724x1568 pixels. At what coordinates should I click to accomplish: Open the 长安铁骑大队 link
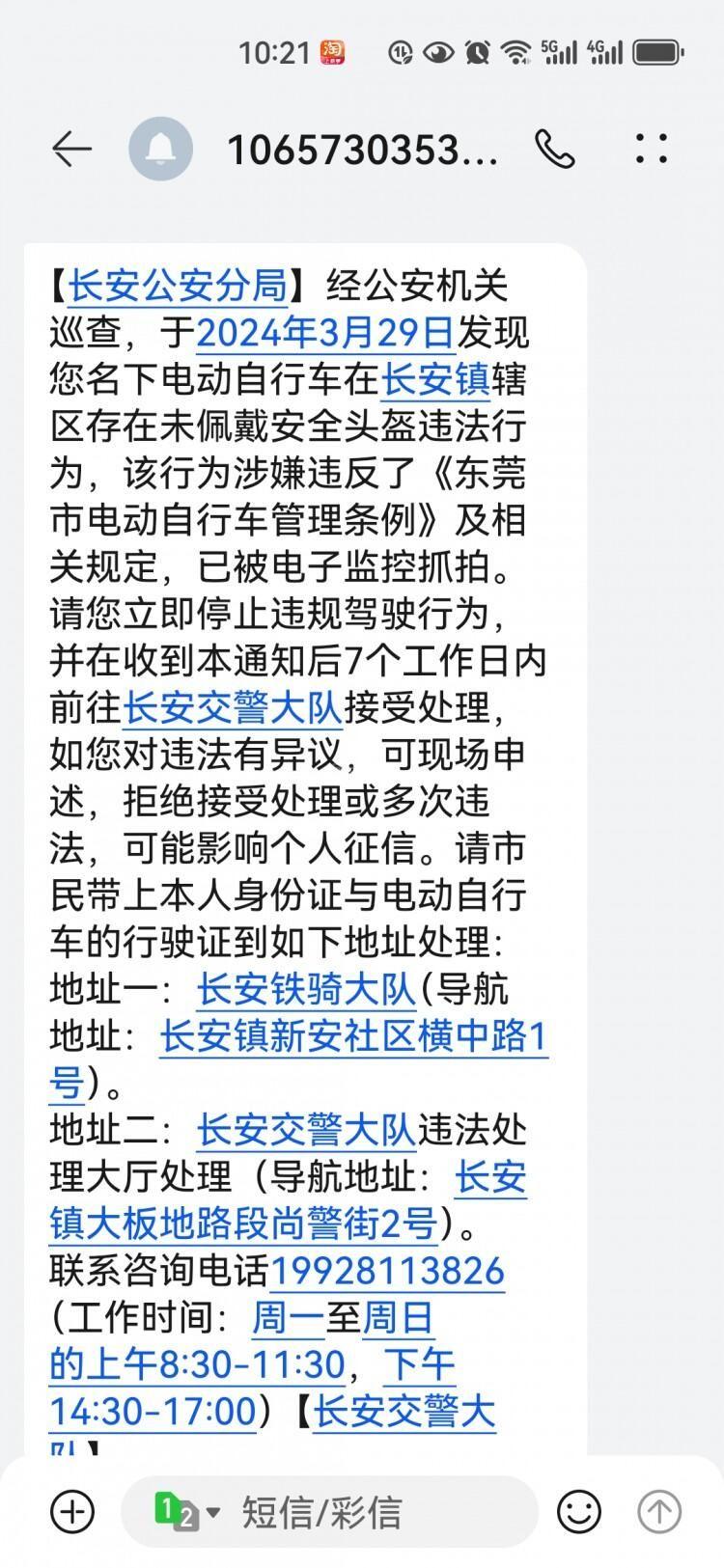[306, 989]
